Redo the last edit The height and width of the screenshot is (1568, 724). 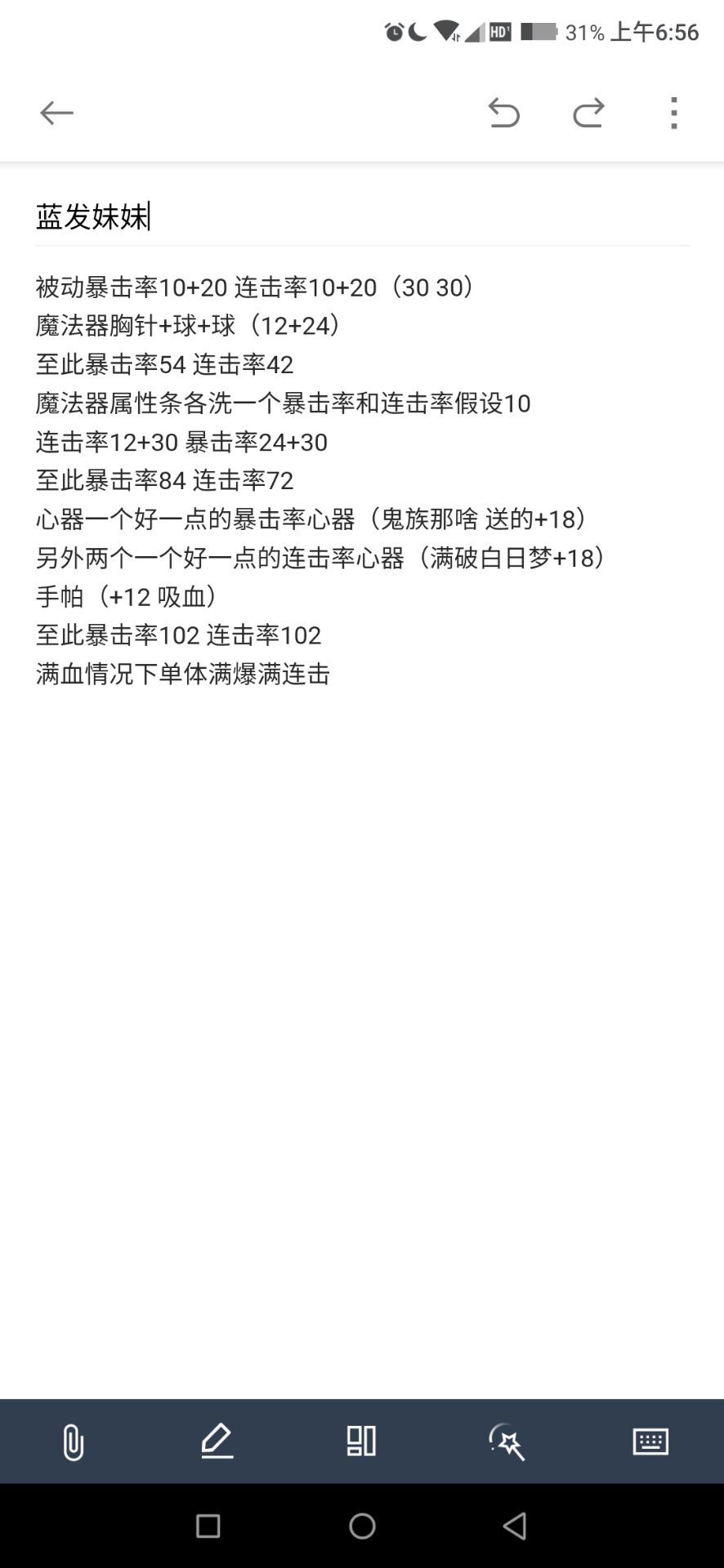coord(588,113)
